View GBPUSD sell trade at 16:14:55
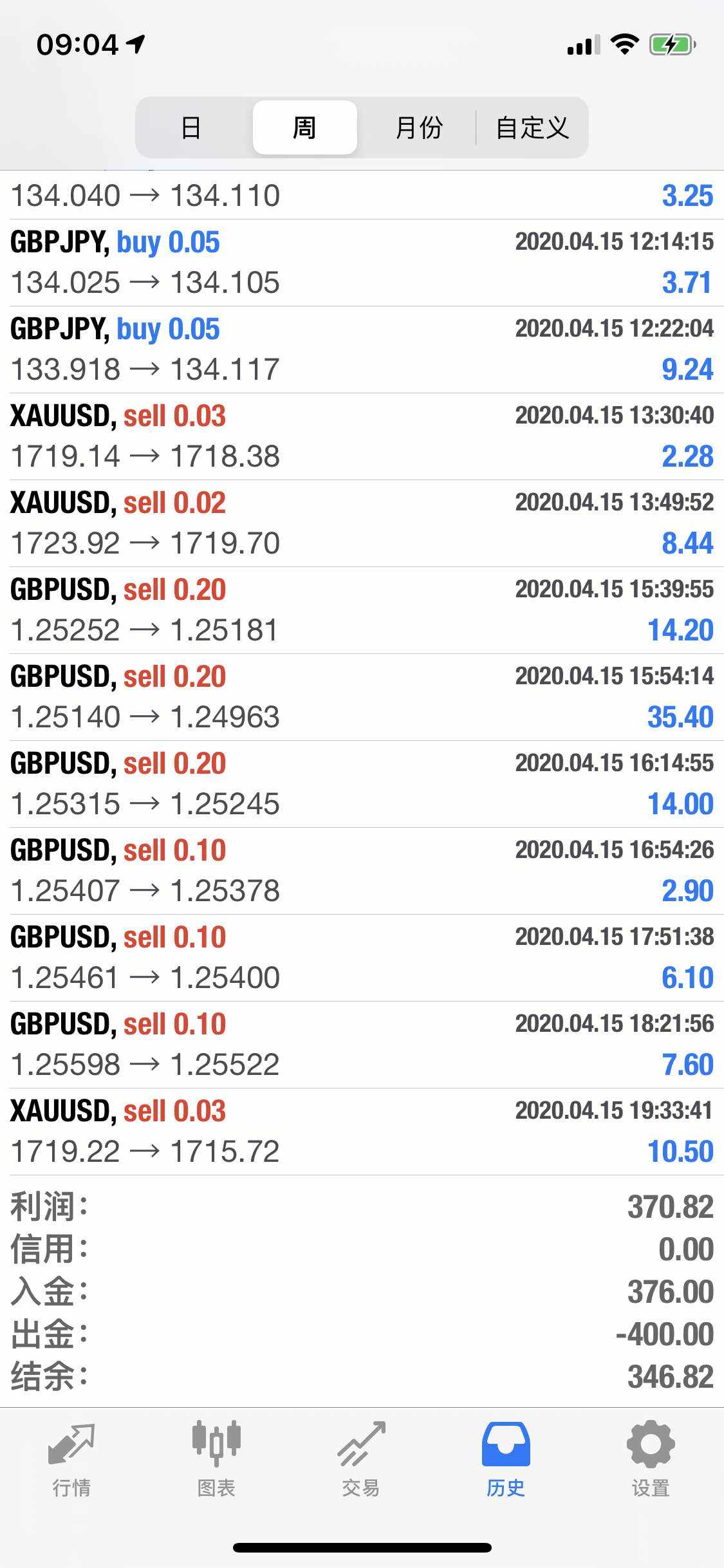Viewport: 724px width, 1568px height. 362,784
